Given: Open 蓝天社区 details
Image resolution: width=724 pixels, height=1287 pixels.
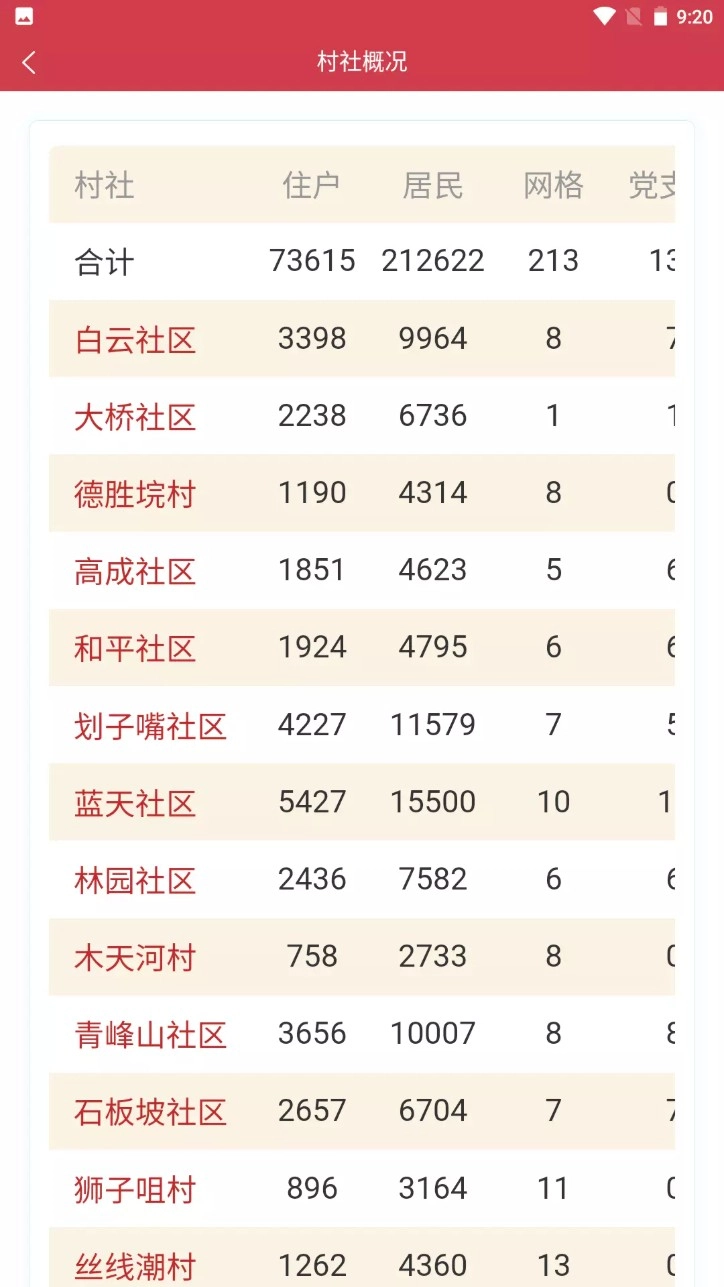Looking at the screenshot, I should [x=135, y=802].
